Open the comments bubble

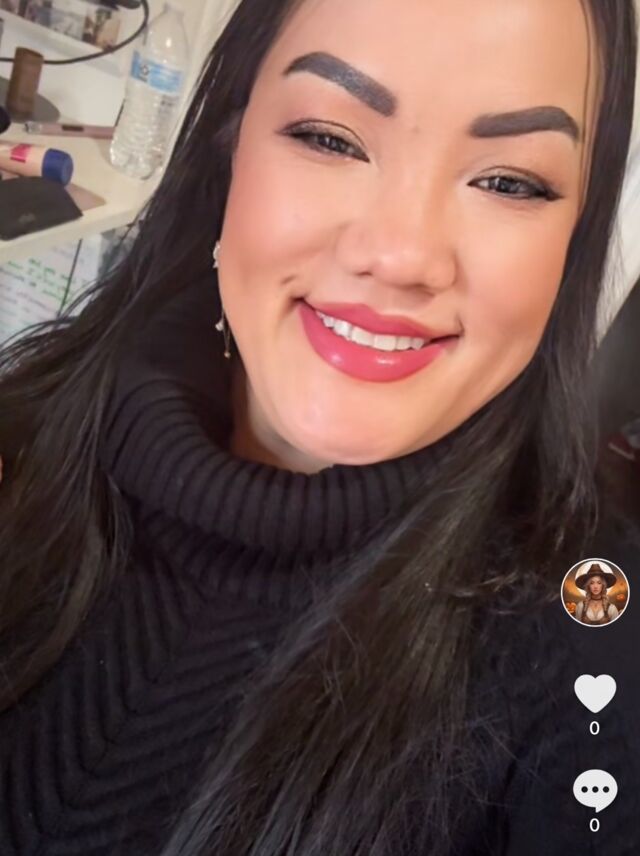click(595, 790)
